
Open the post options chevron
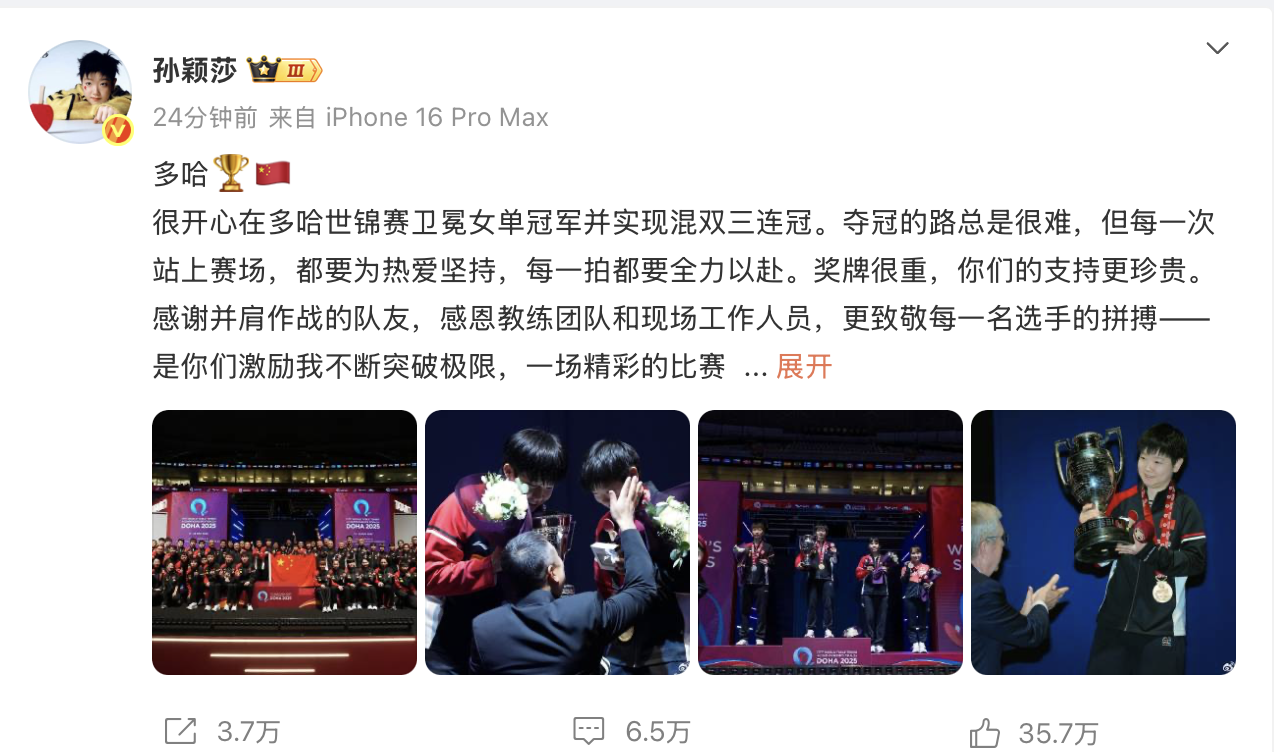(x=1217, y=48)
